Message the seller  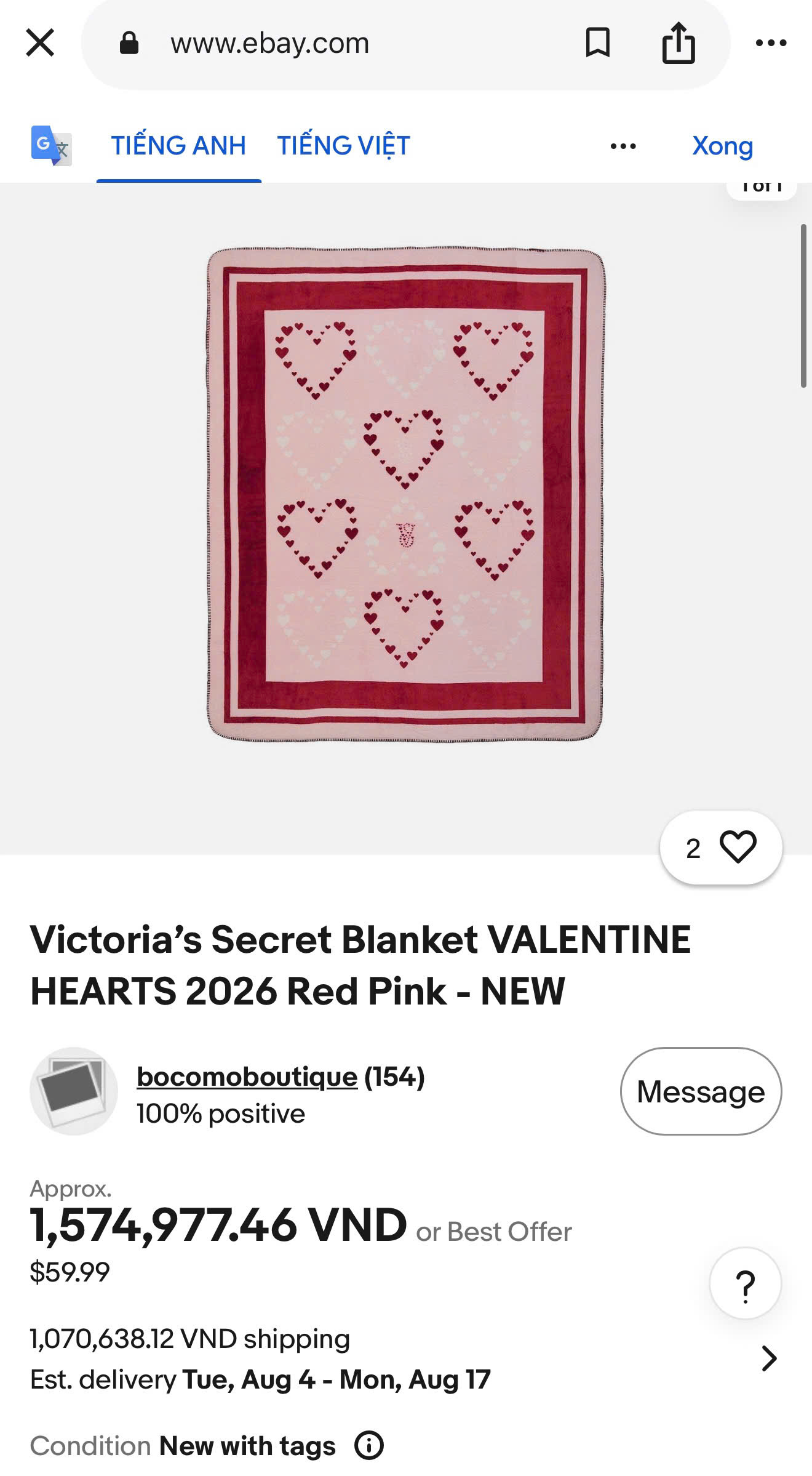(701, 1091)
